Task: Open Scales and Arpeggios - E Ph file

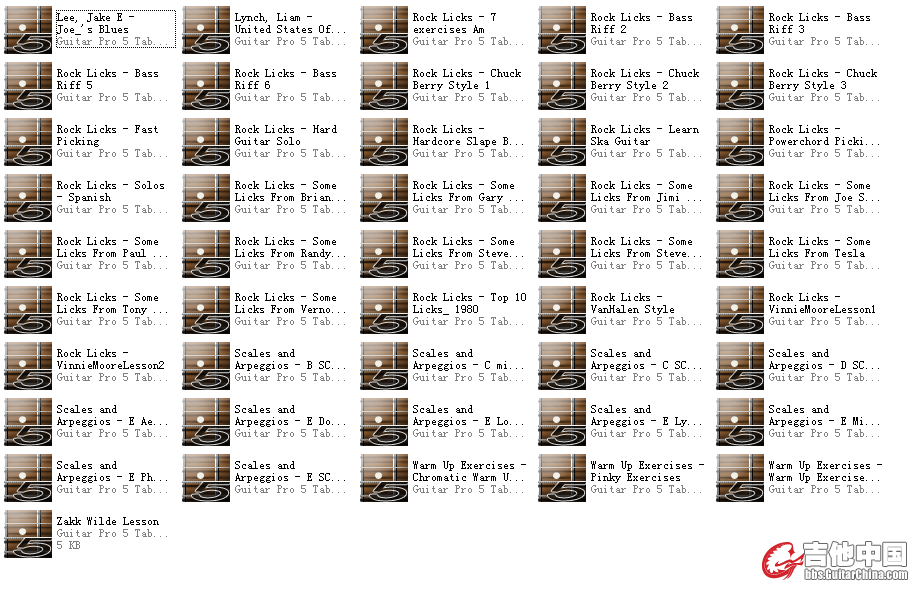Action: point(28,478)
